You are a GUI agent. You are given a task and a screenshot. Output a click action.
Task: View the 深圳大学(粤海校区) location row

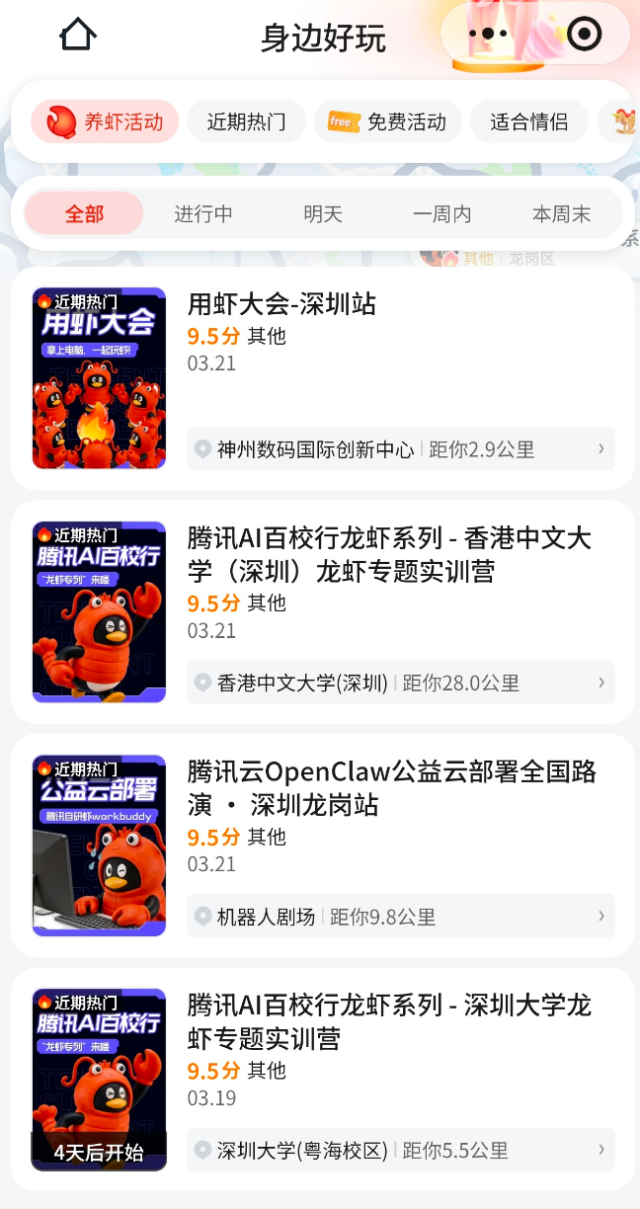pyautogui.click(x=400, y=1150)
